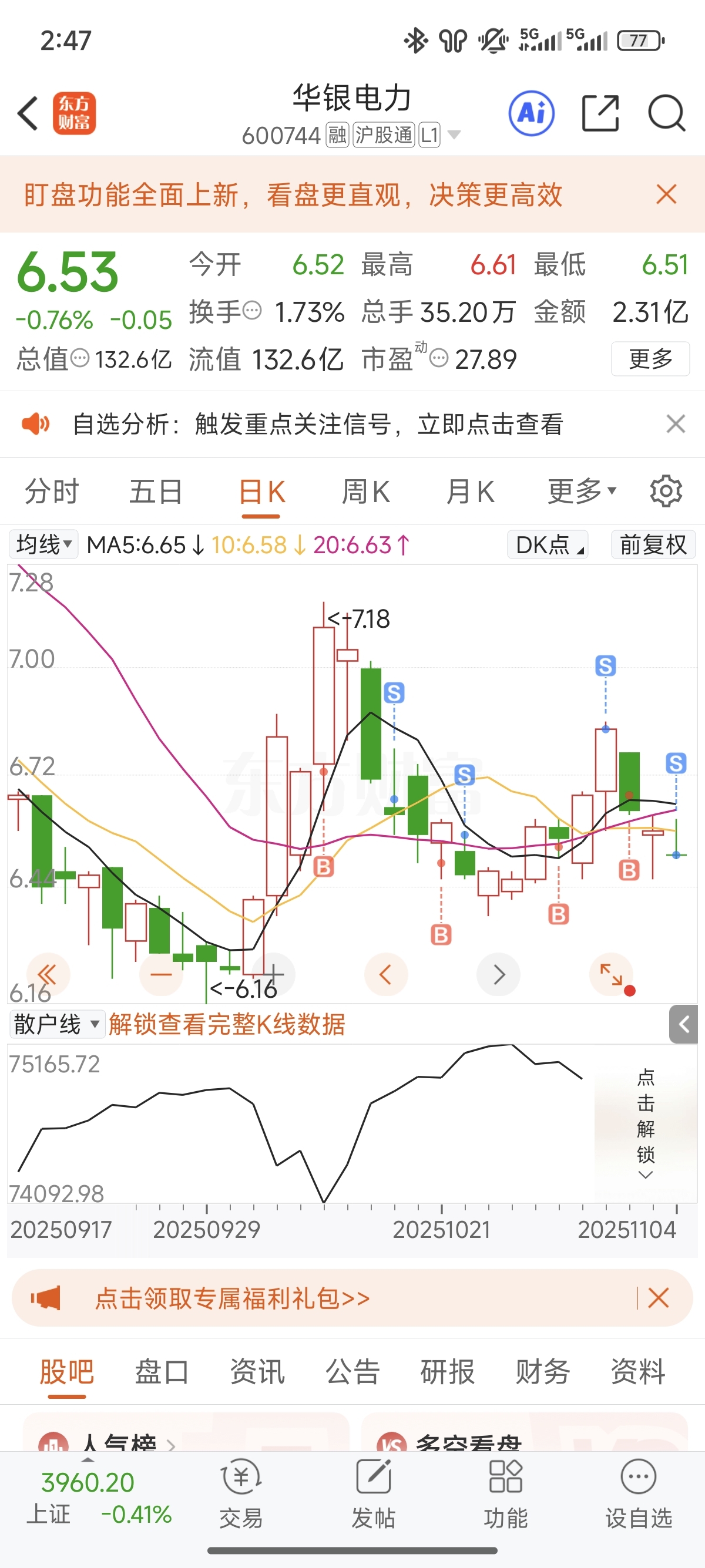Image resolution: width=705 pixels, height=1568 pixels.
Task: Switch to the 公告 tab
Action: coord(352,1372)
